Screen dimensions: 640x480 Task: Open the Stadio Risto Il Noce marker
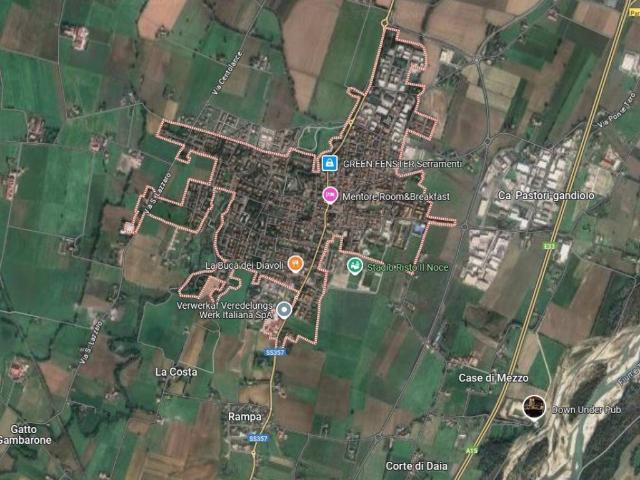coord(354,265)
